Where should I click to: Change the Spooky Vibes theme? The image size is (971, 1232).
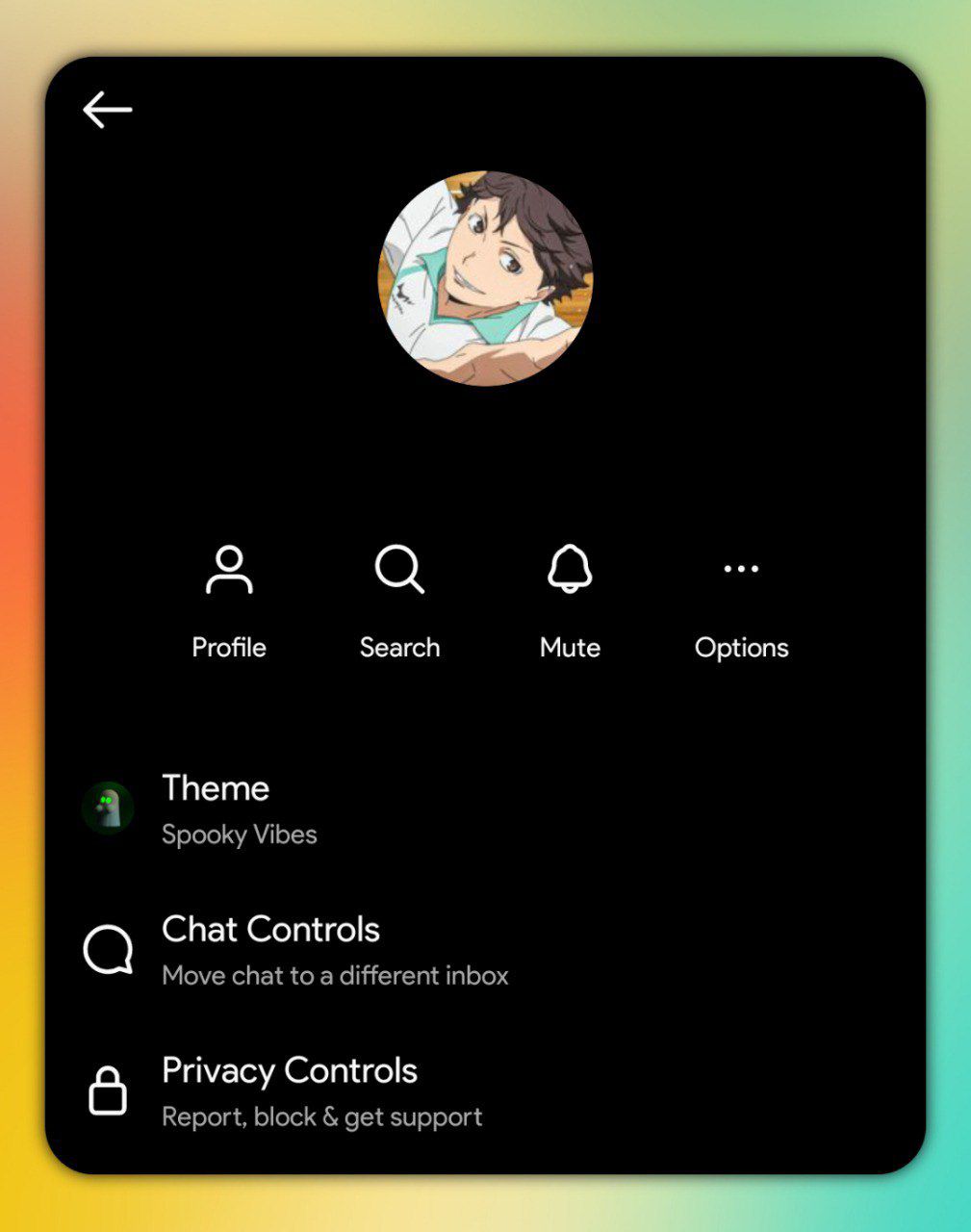(485, 809)
